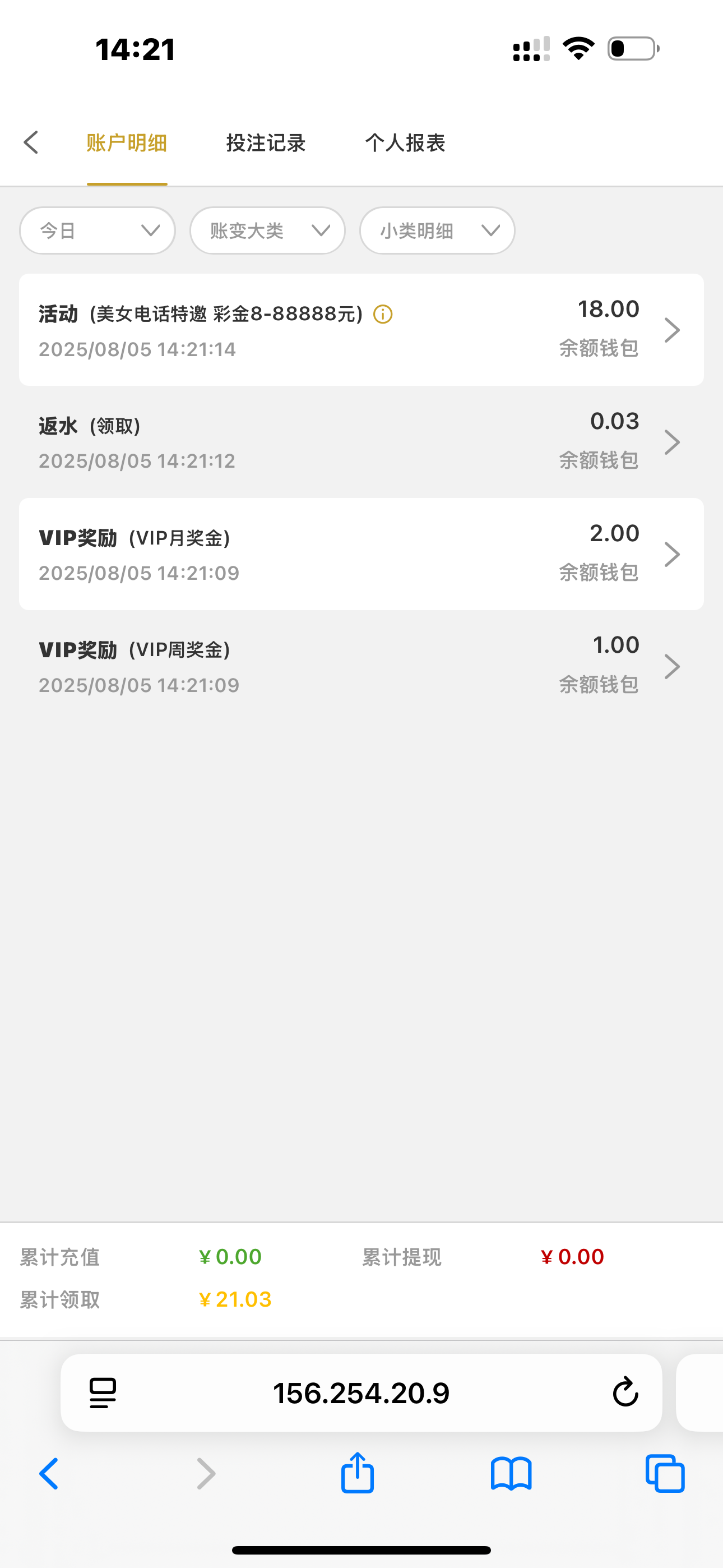Select the 账户明细 tab

point(127,143)
